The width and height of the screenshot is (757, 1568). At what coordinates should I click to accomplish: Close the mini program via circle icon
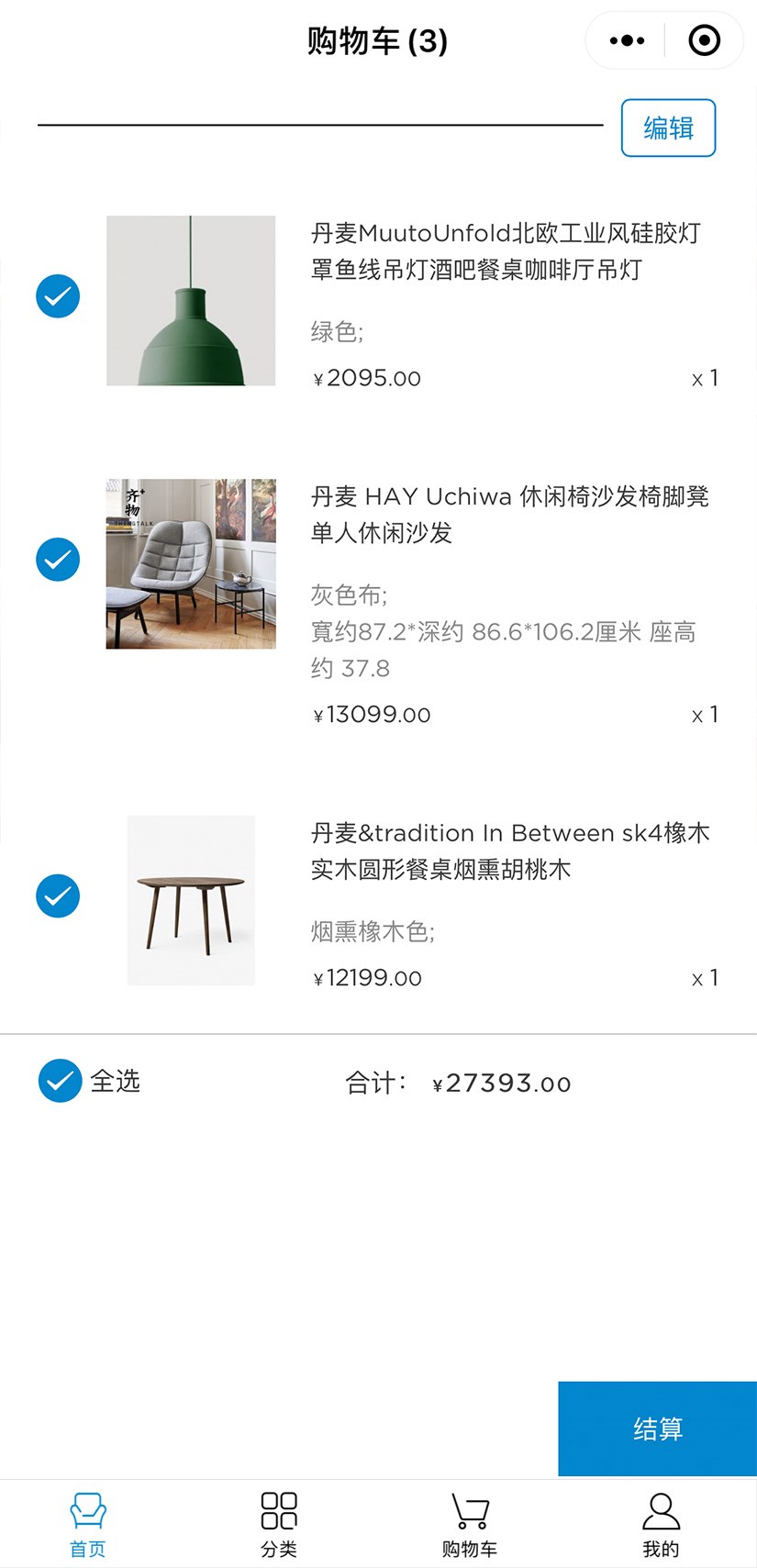coord(704,40)
